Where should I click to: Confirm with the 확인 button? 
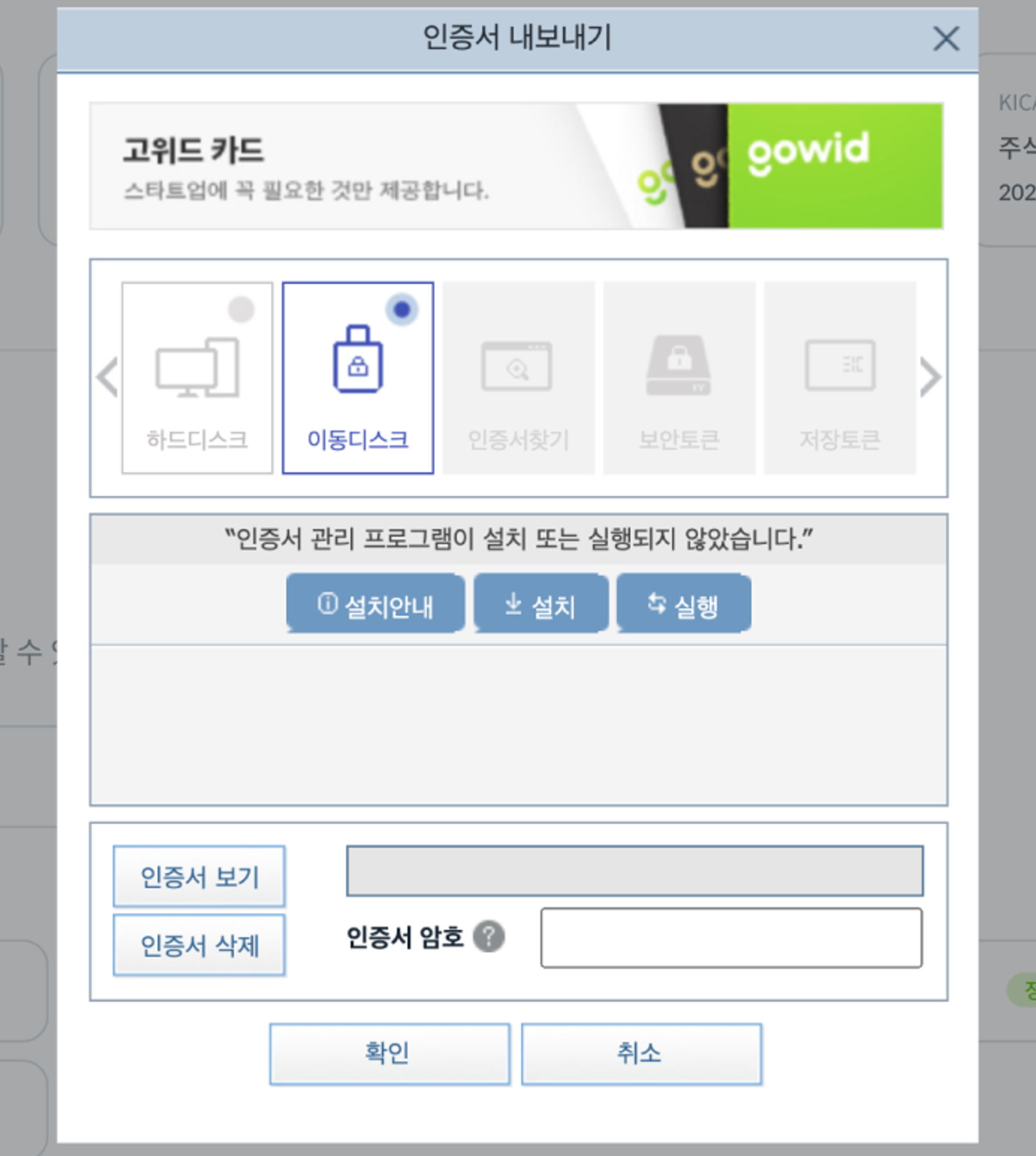click(389, 1053)
